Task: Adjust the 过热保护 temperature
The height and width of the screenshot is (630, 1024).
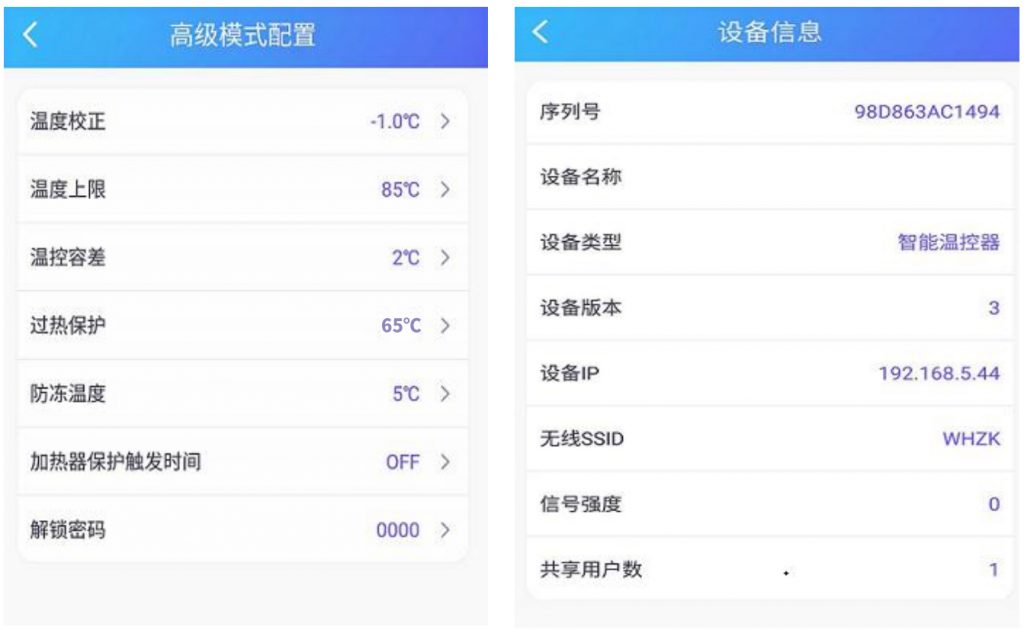Action: coord(242,326)
